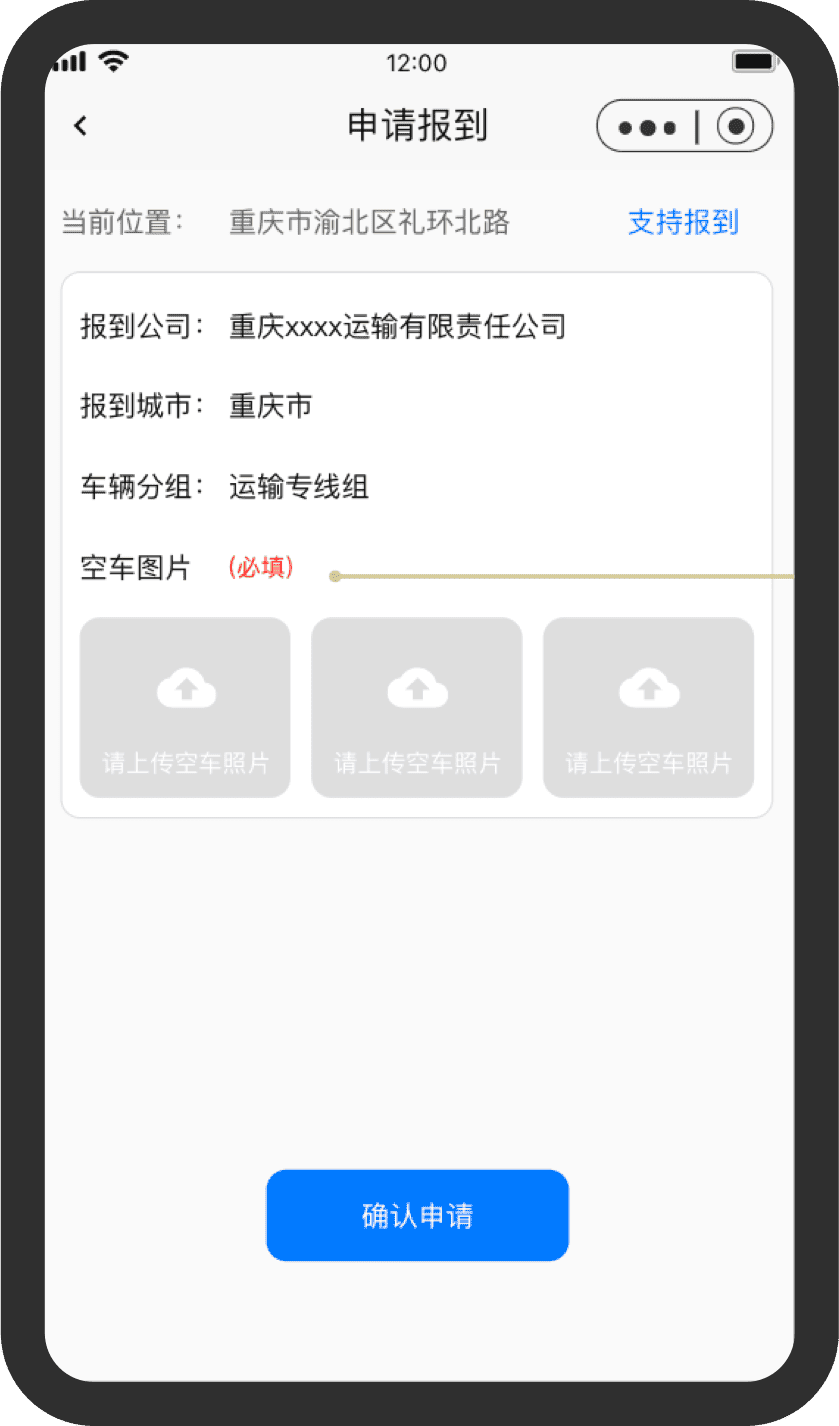This screenshot has height=1426, width=839.
Task: Go back from the 申请报到 page
Action: (x=80, y=126)
